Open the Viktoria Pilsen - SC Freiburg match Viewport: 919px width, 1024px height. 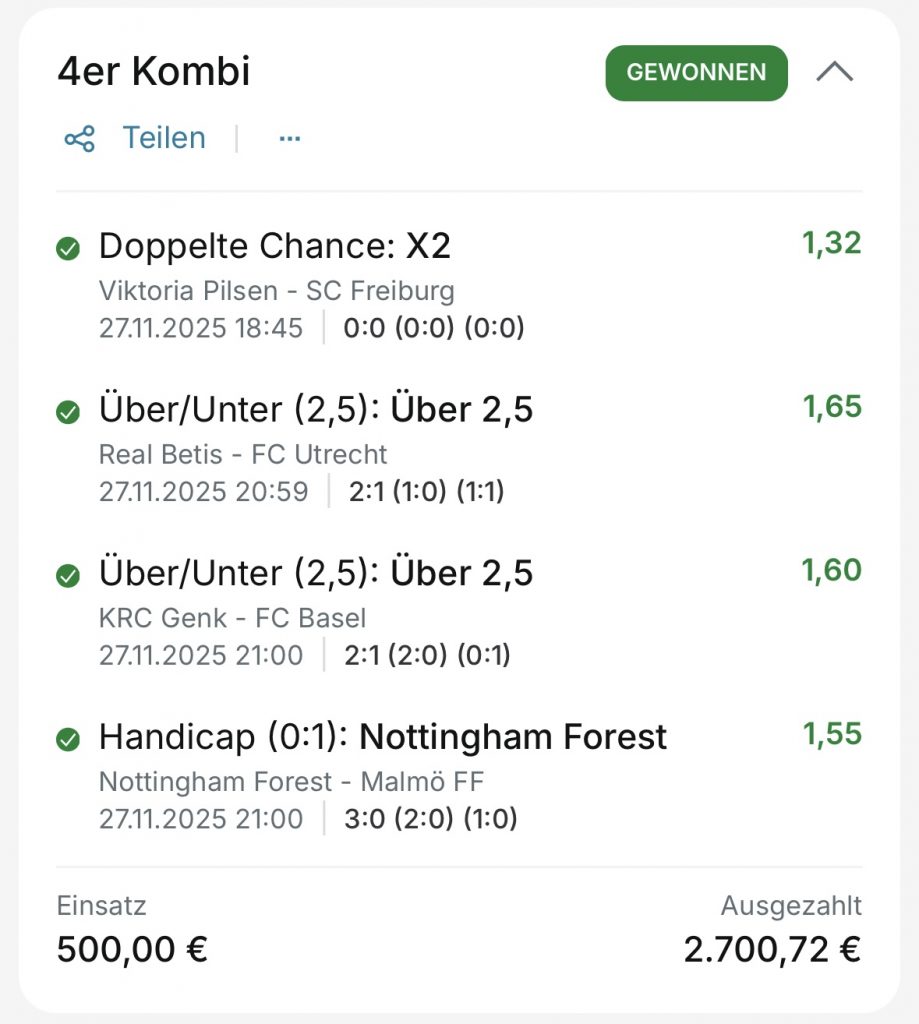point(276,290)
